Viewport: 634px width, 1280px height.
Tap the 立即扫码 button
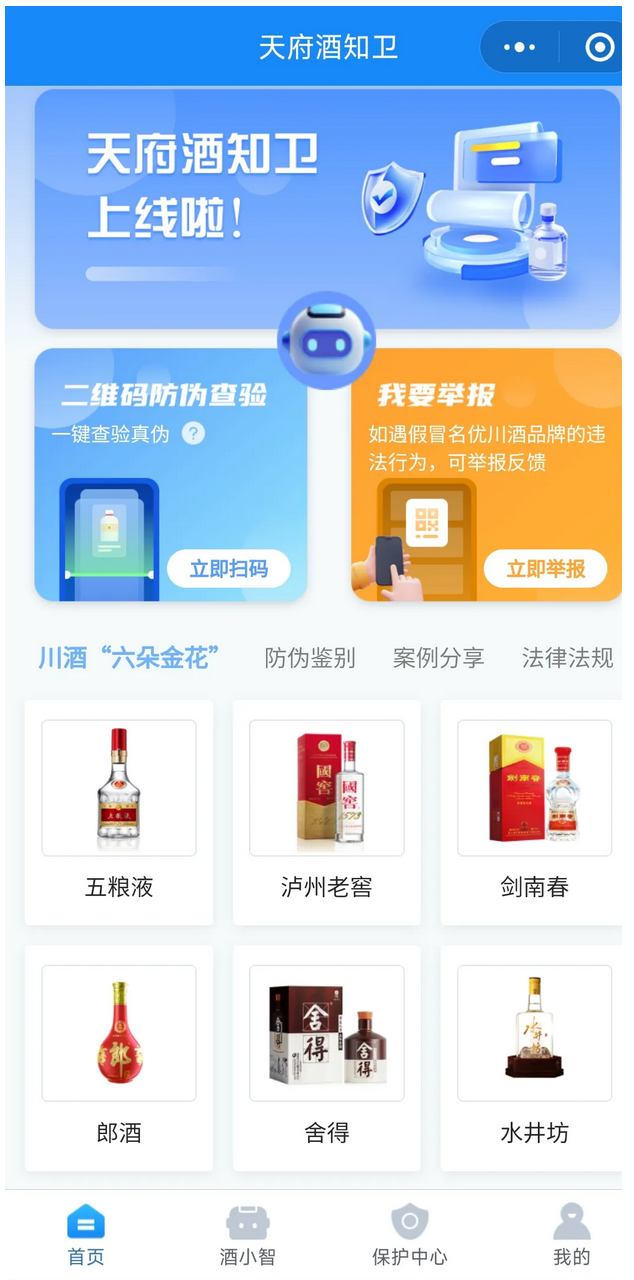click(x=229, y=569)
